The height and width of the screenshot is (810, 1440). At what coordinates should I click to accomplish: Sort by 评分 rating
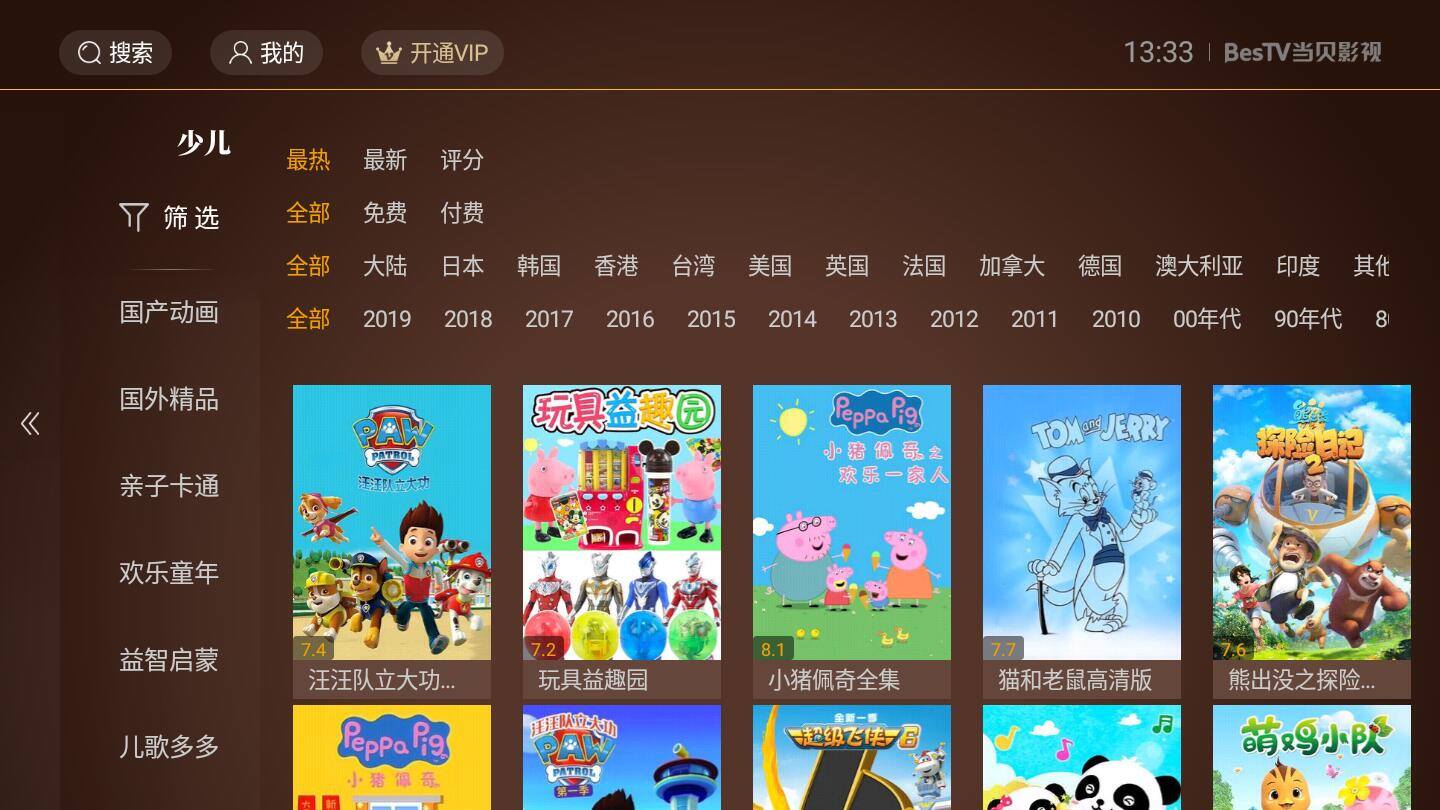point(462,160)
